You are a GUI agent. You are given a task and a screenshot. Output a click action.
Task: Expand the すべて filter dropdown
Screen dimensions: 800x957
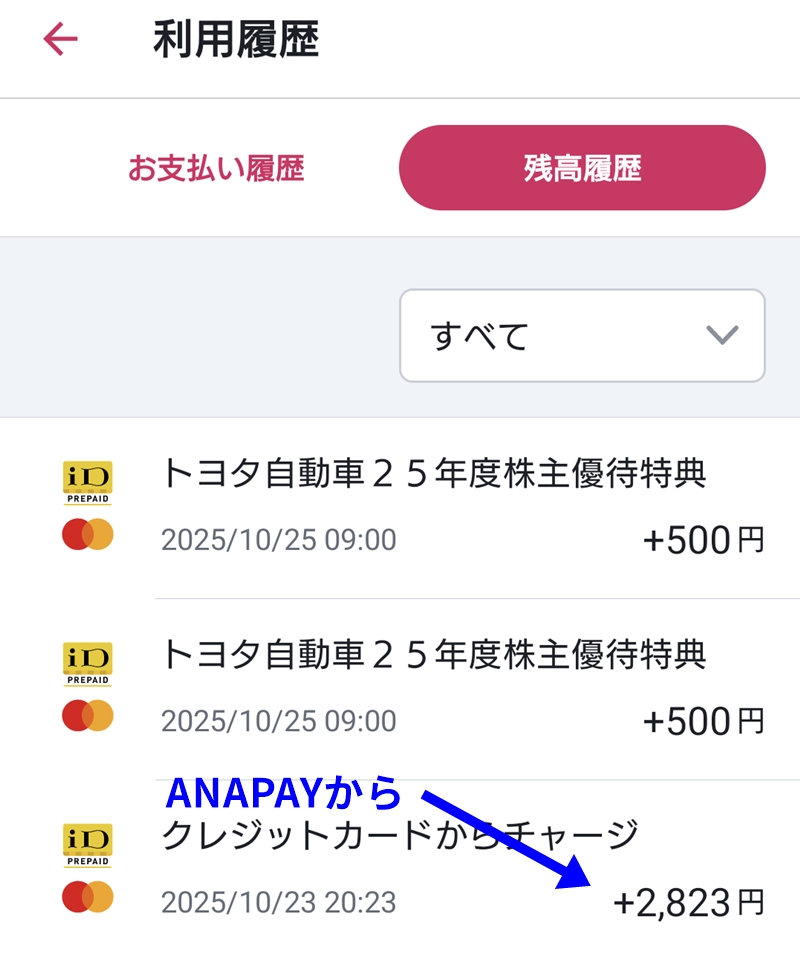tap(582, 336)
